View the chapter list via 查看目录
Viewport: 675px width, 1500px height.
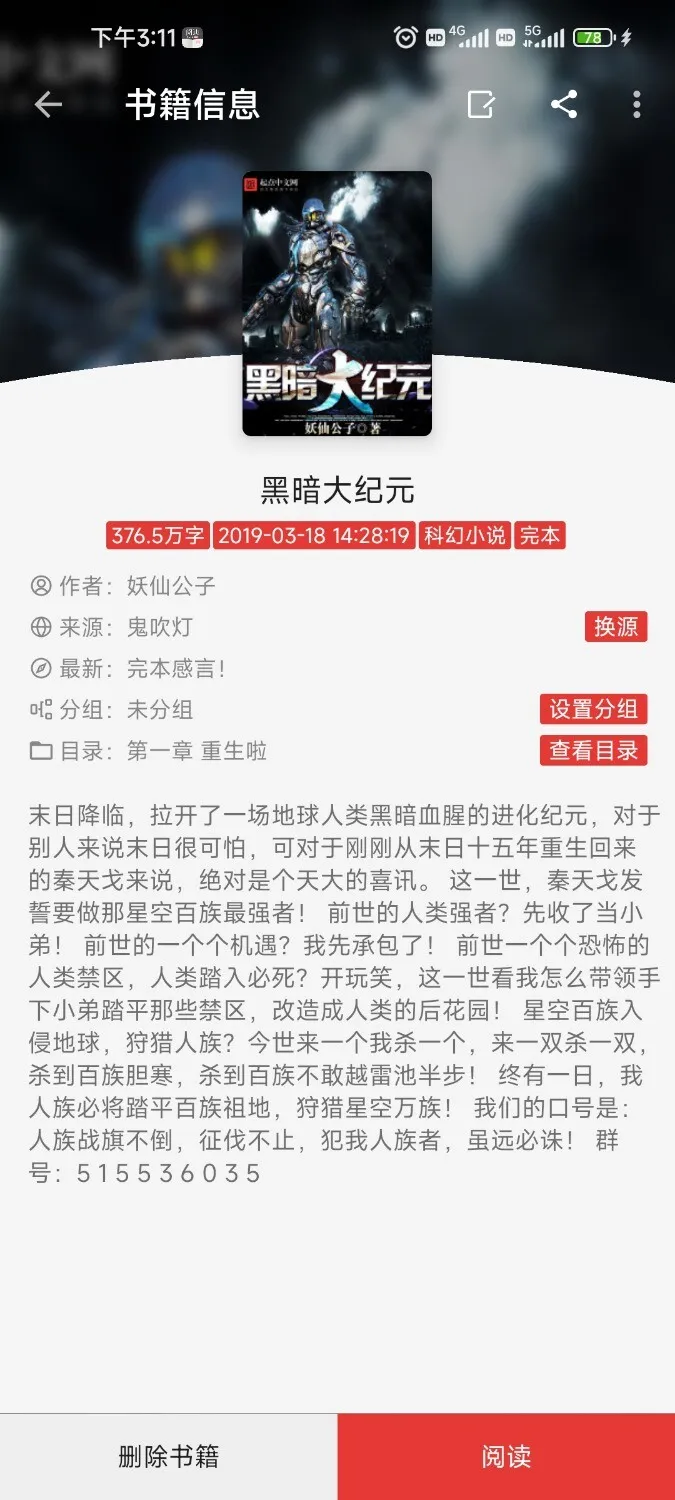(593, 751)
